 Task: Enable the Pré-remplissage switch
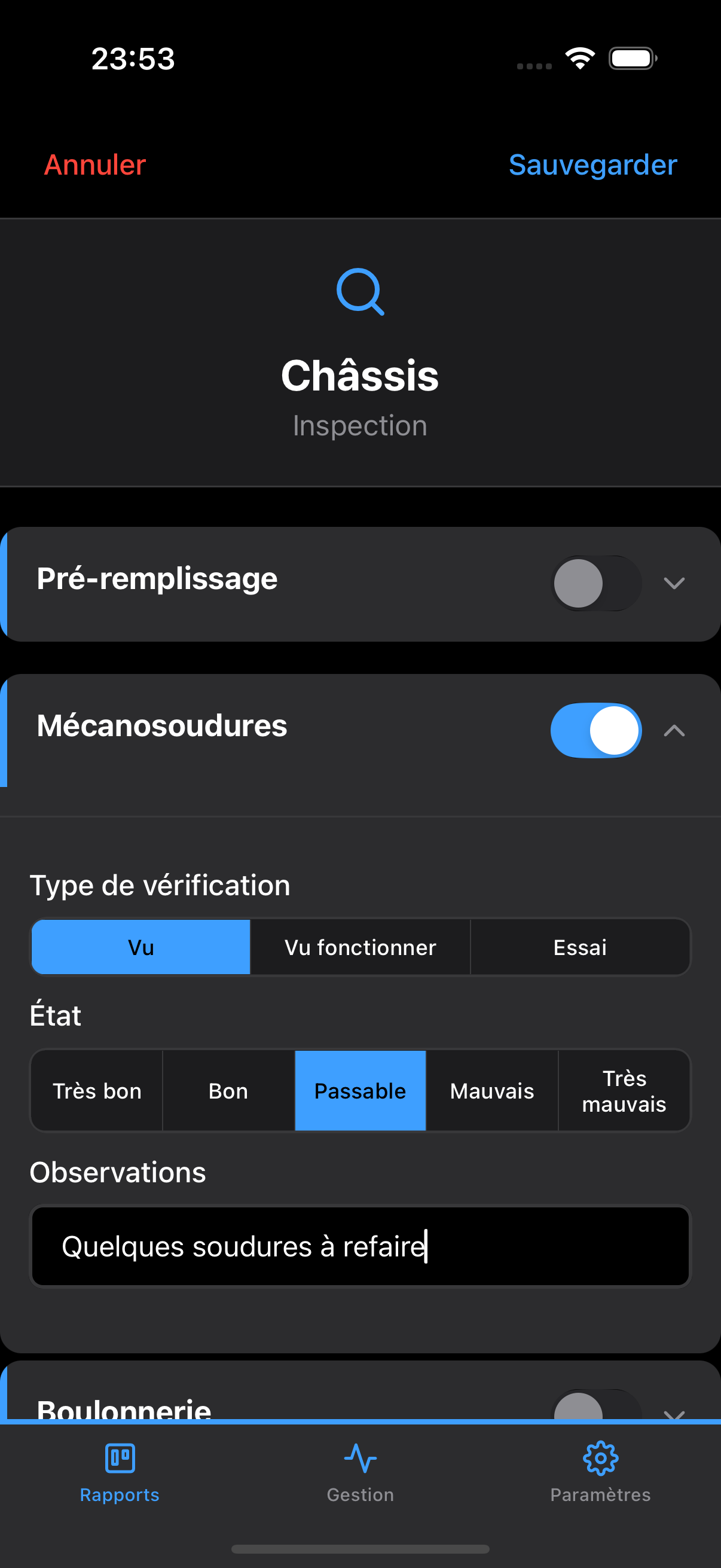[595, 583]
